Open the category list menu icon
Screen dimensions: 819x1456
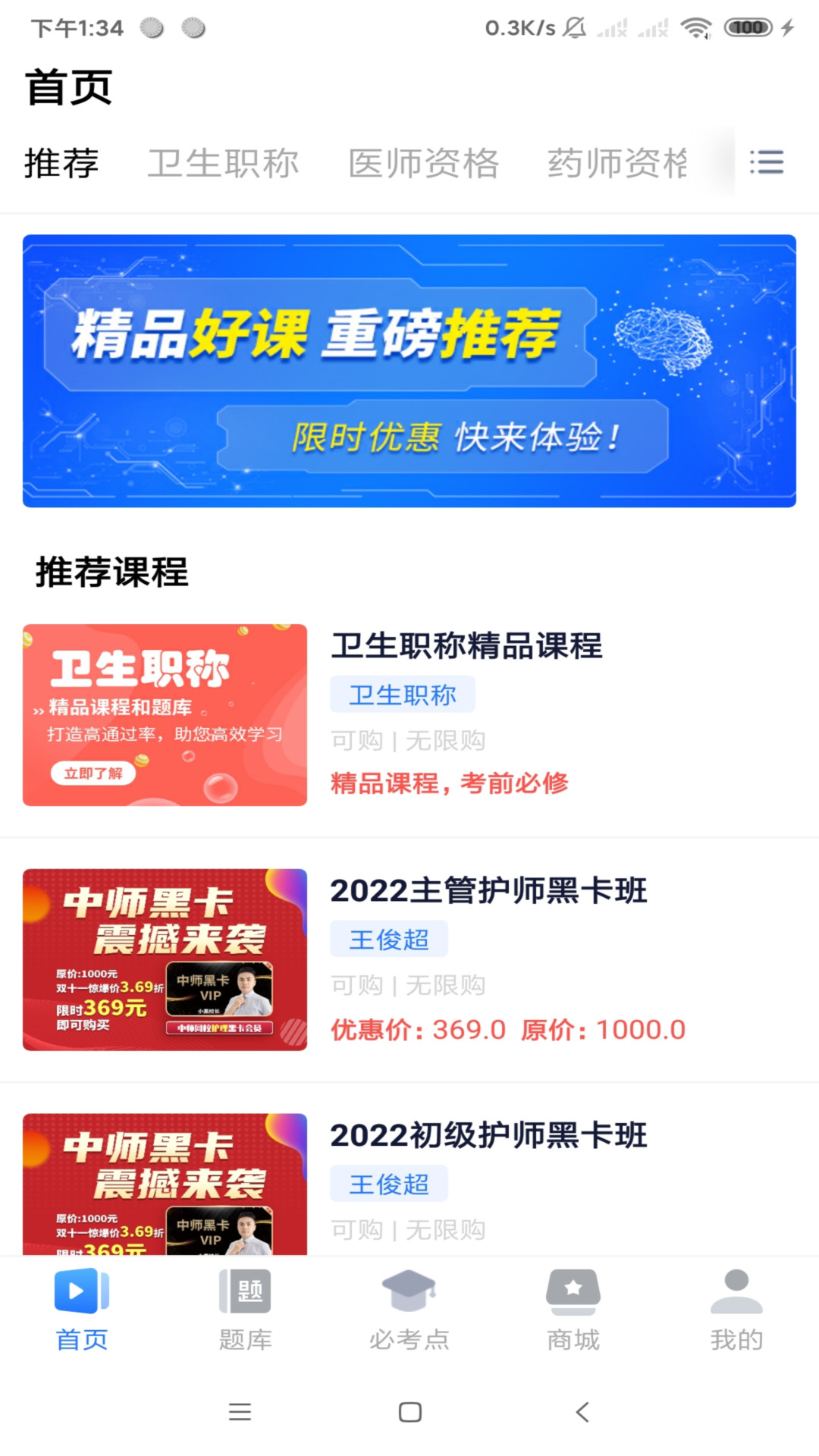pos(766,162)
